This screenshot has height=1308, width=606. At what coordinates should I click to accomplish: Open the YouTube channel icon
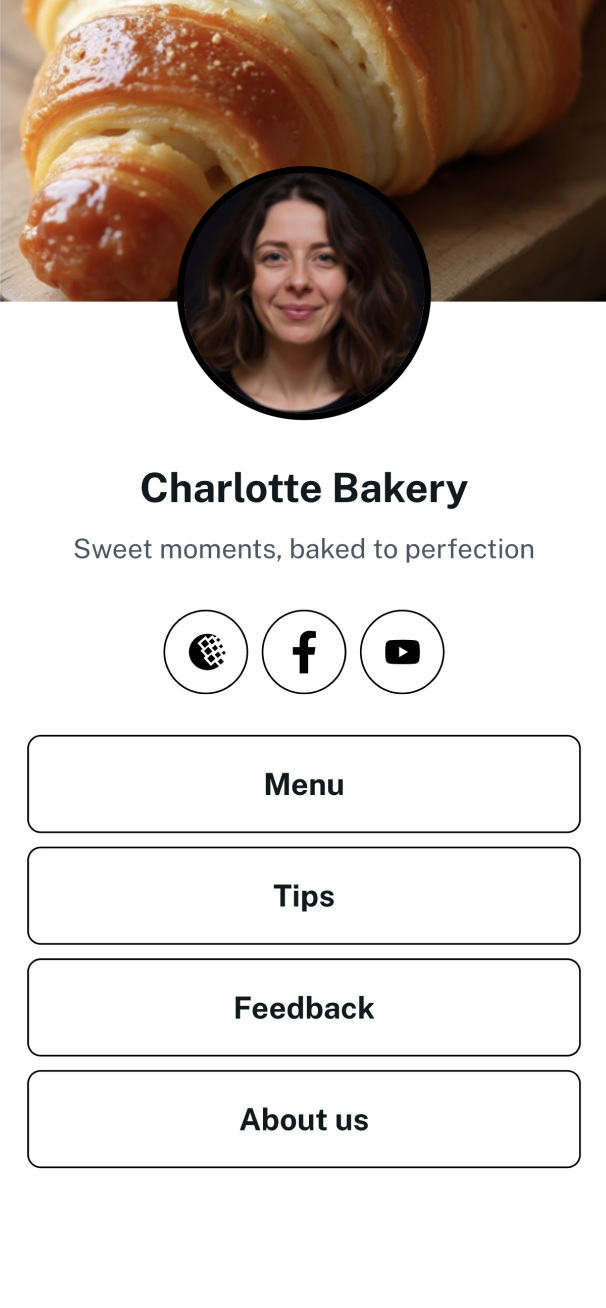[x=402, y=652]
